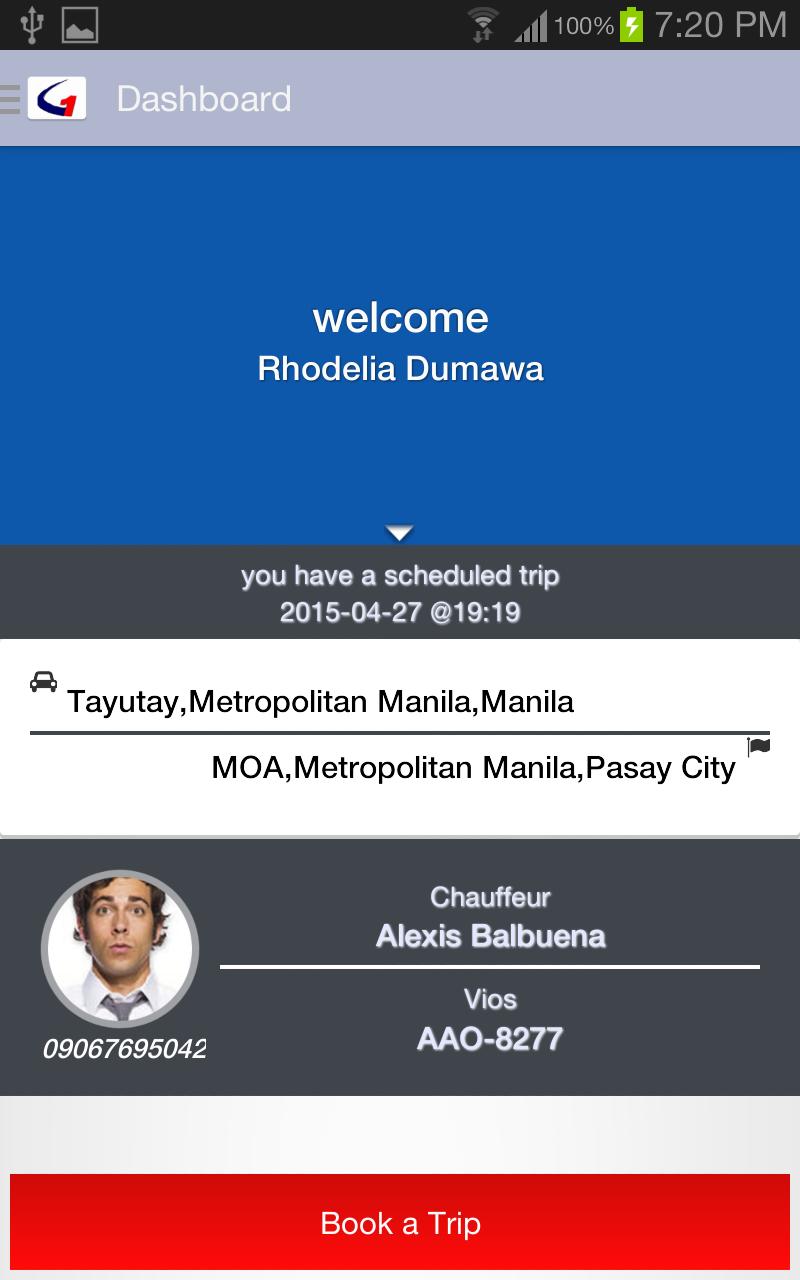Select the MOA Pasay City destination
Viewport: 800px width, 1280px height.
tap(470, 767)
